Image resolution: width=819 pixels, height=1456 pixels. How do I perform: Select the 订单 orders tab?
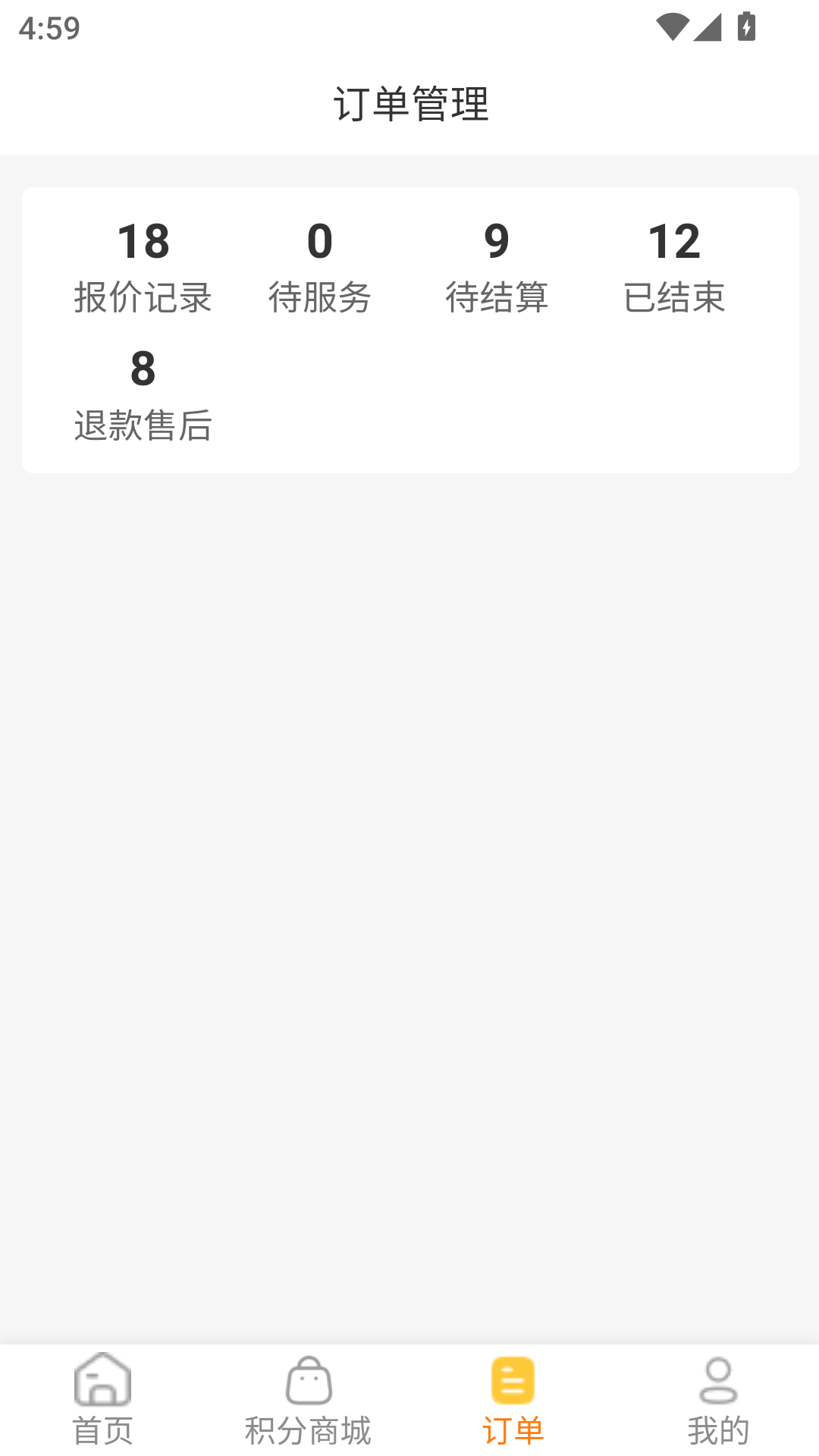pyautogui.click(x=512, y=1400)
